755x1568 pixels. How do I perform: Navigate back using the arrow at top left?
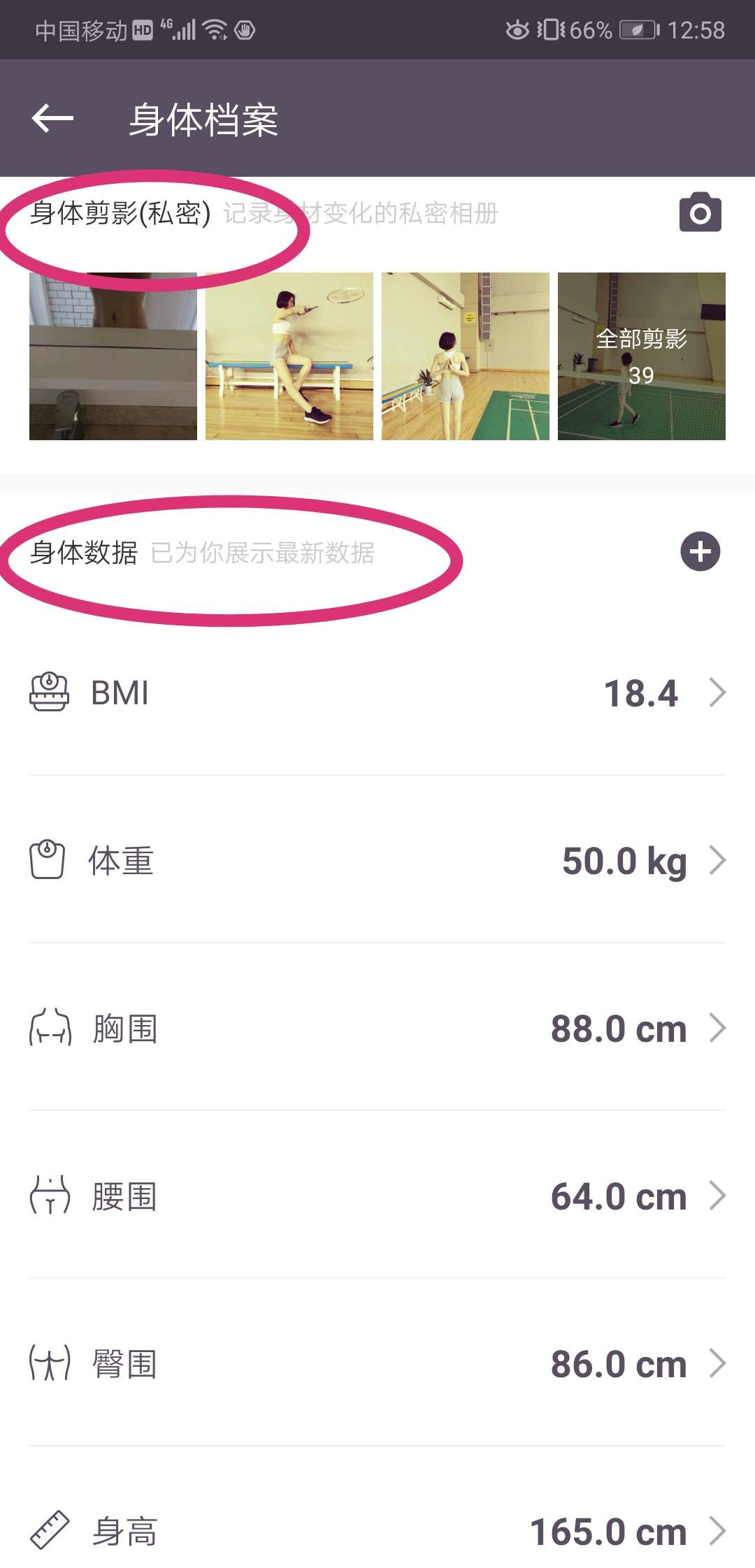51,118
